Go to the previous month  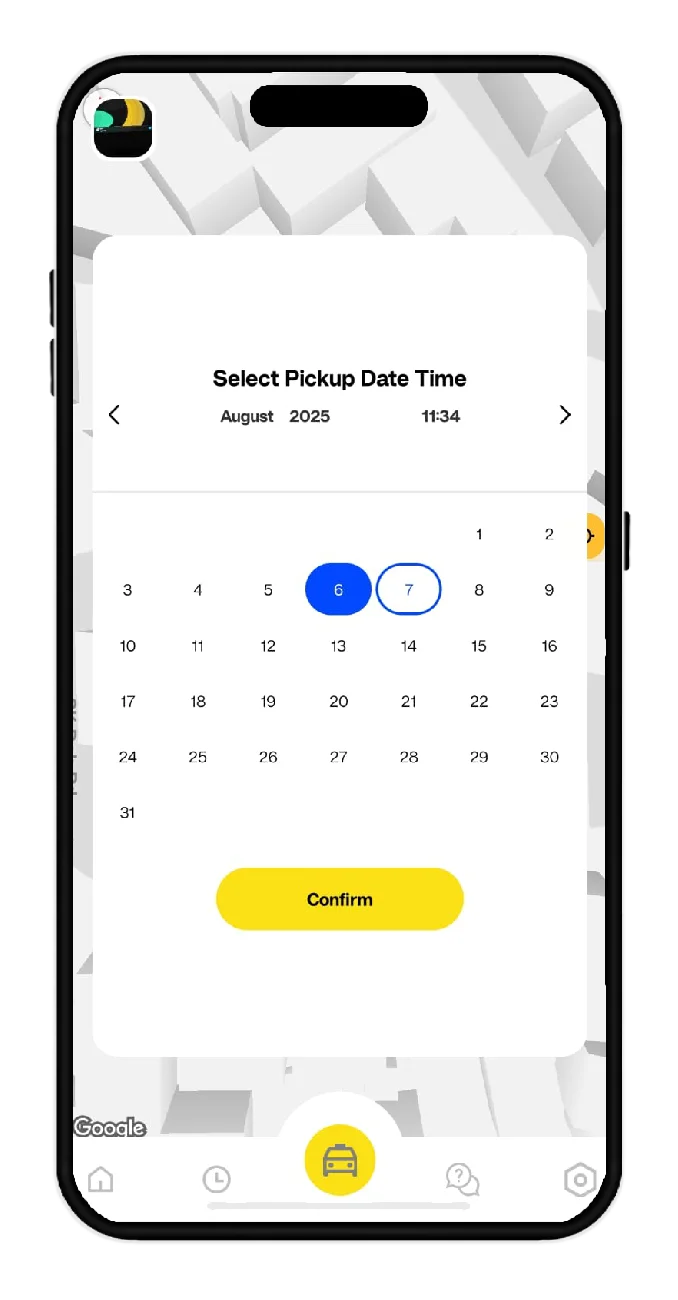pos(114,415)
